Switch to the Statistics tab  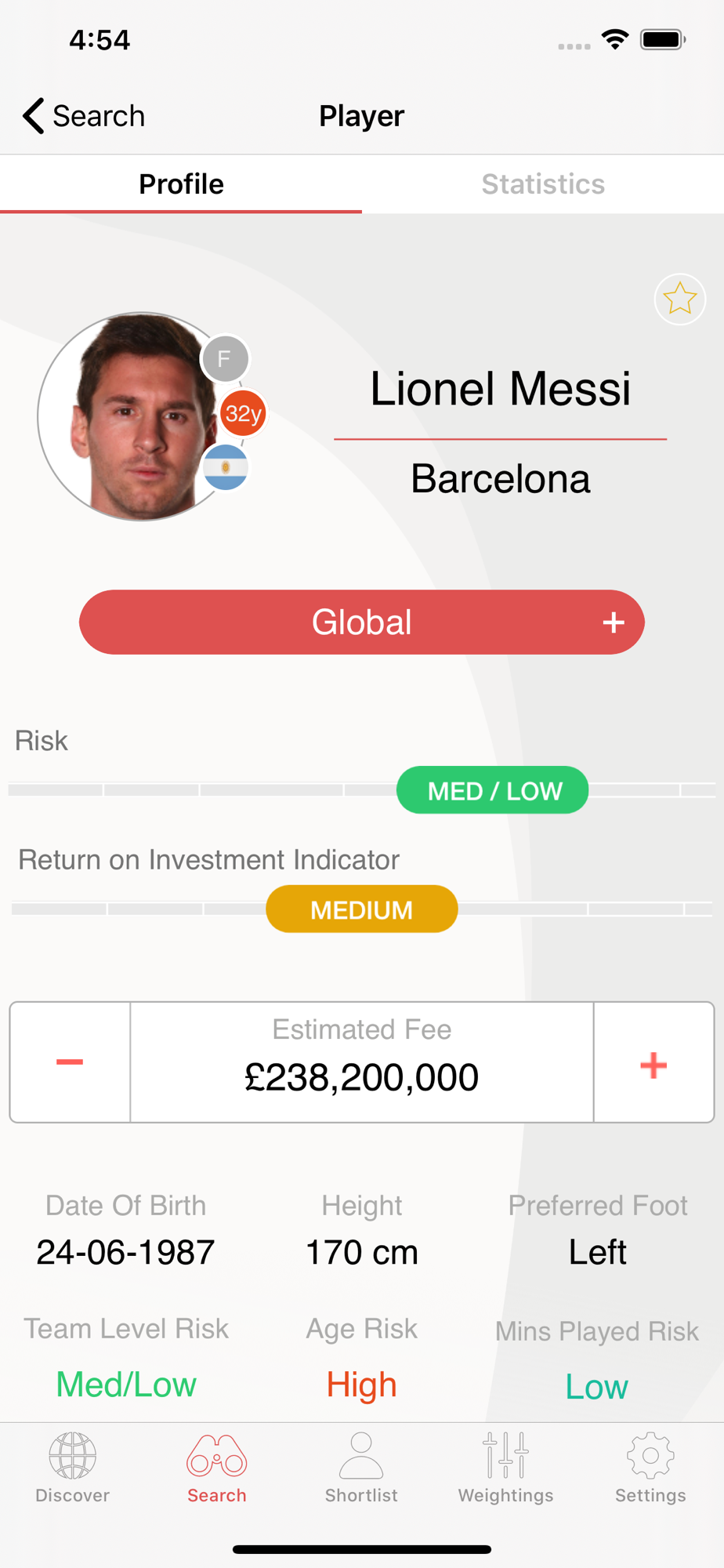[x=542, y=184]
